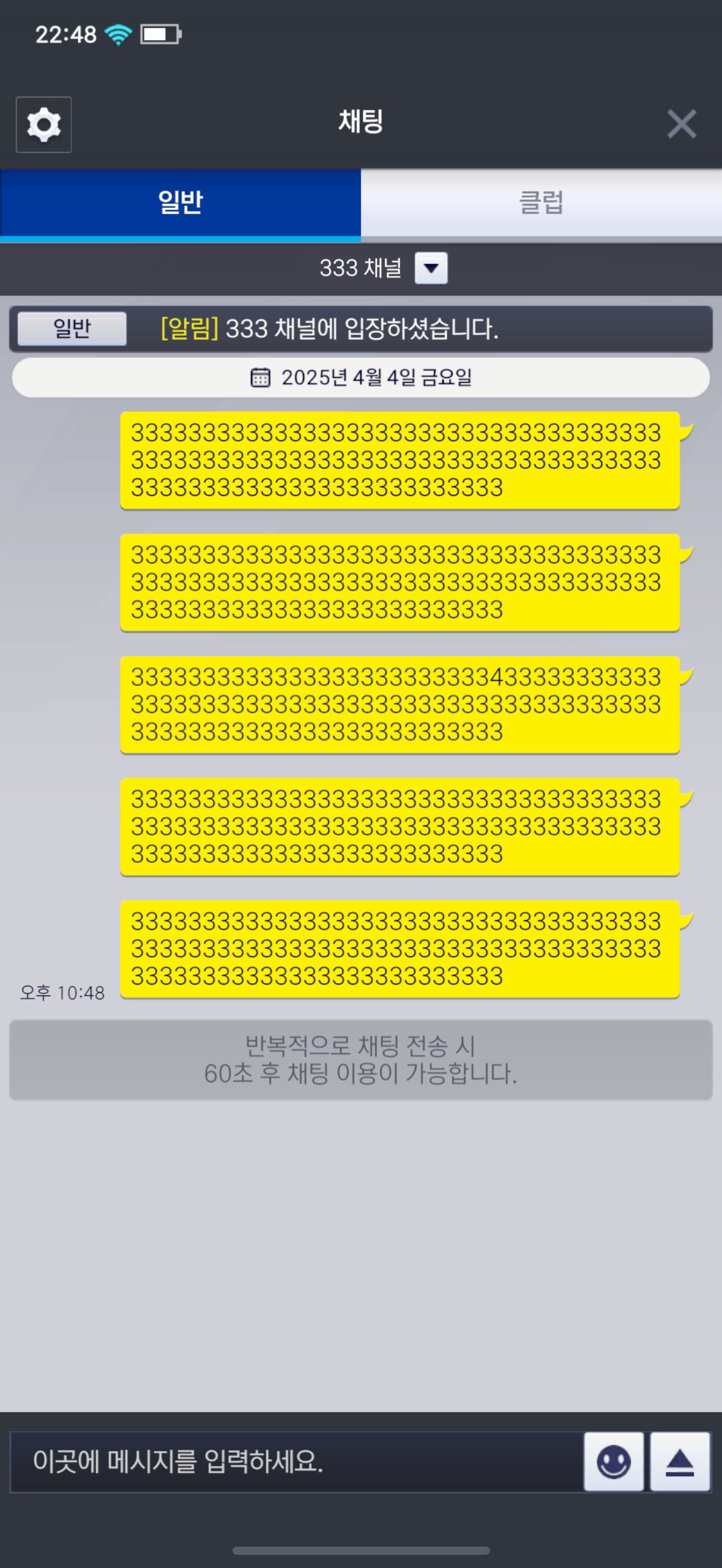
Task: Open the emoji picker
Action: point(613,1461)
